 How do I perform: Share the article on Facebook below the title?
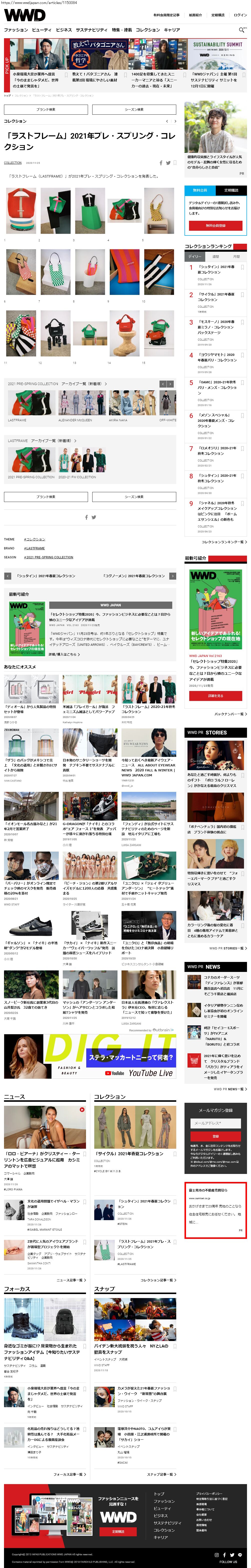point(161,163)
